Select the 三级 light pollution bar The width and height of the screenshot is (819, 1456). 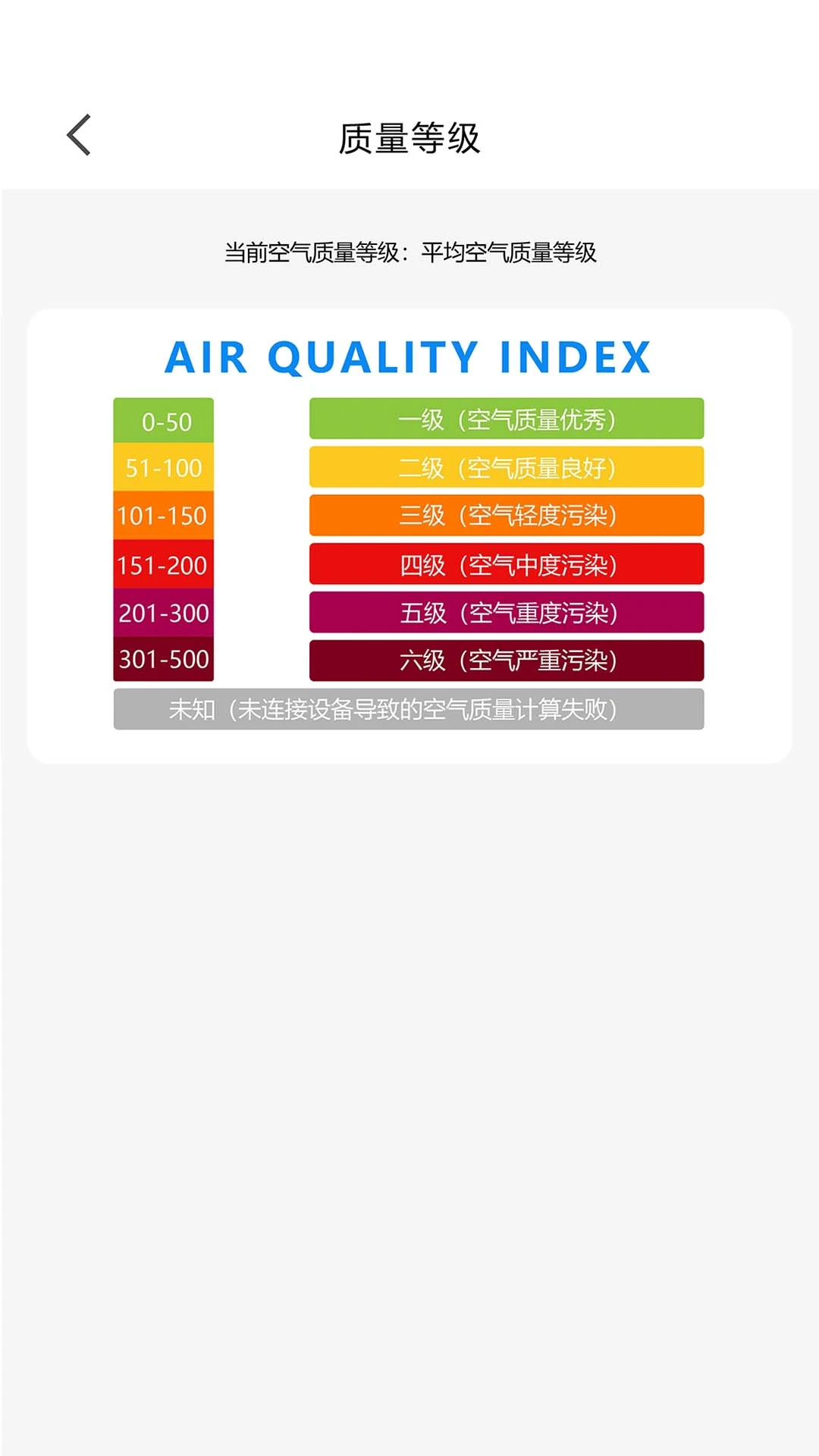pyautogui.click(x=507, y=516)
